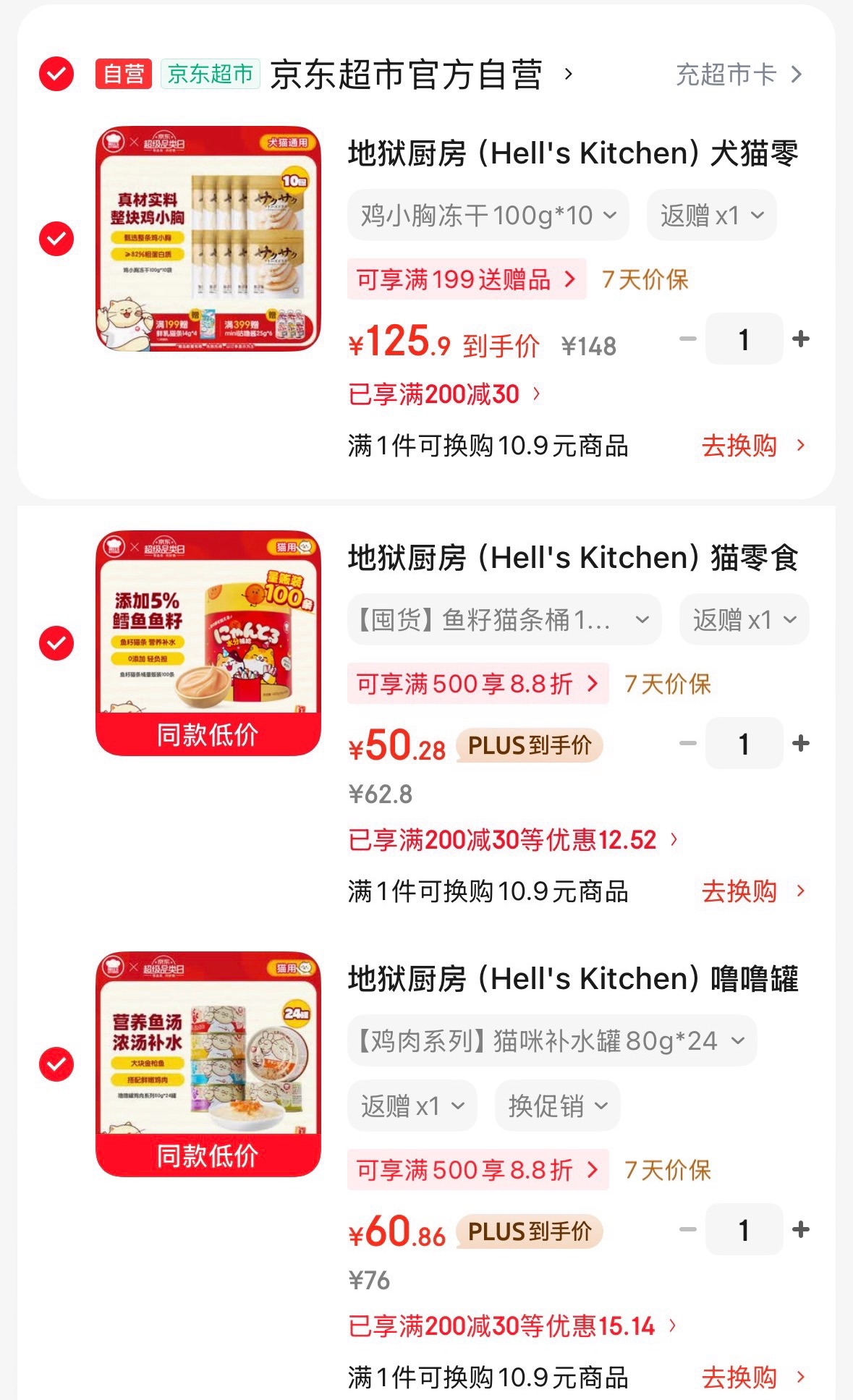Deselect the 噜噜罐 item checkbox
853x1400 pixels.
point(56,1064)
